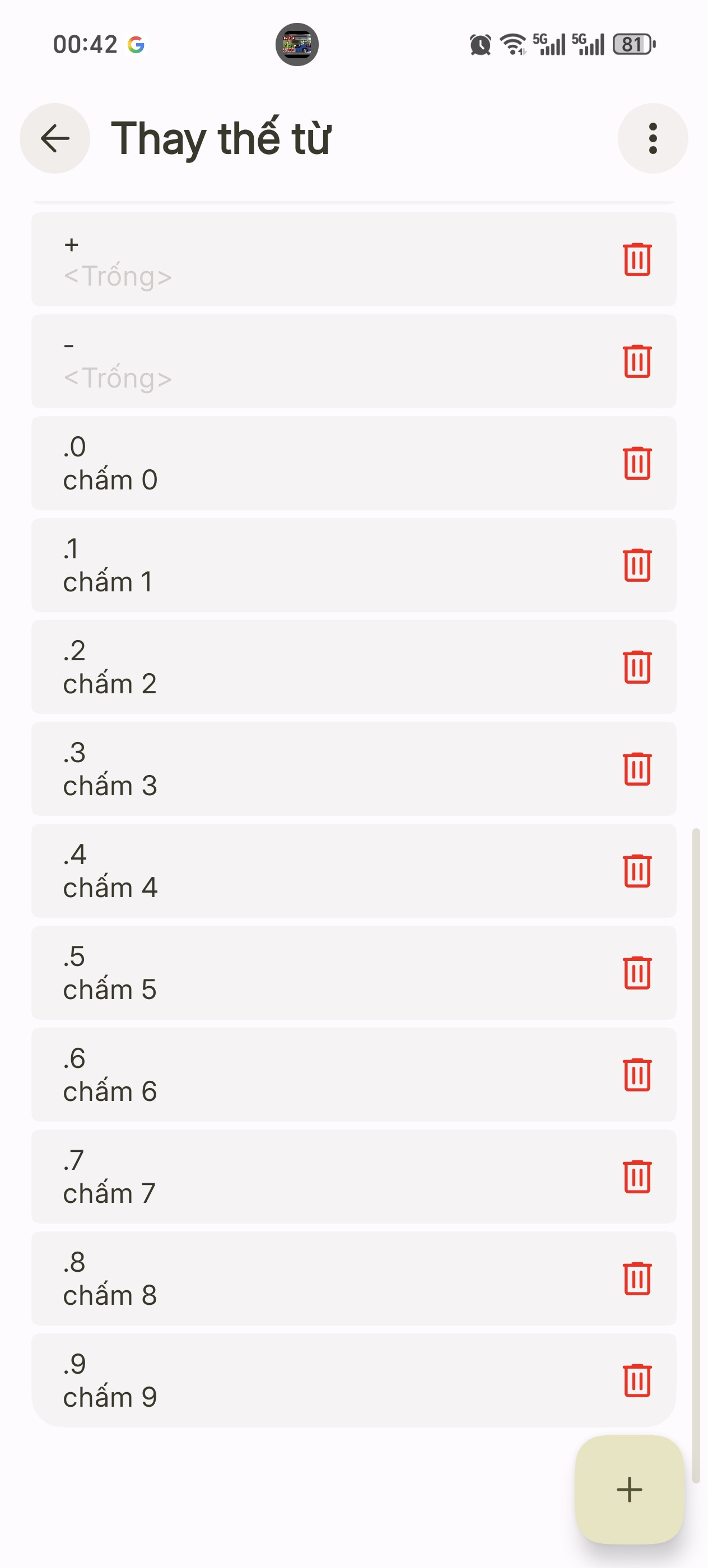Image resolution: width=708 pixels, height=1568 pixels.
Task: Add a new word replacement
Action: click(630, 1490)
